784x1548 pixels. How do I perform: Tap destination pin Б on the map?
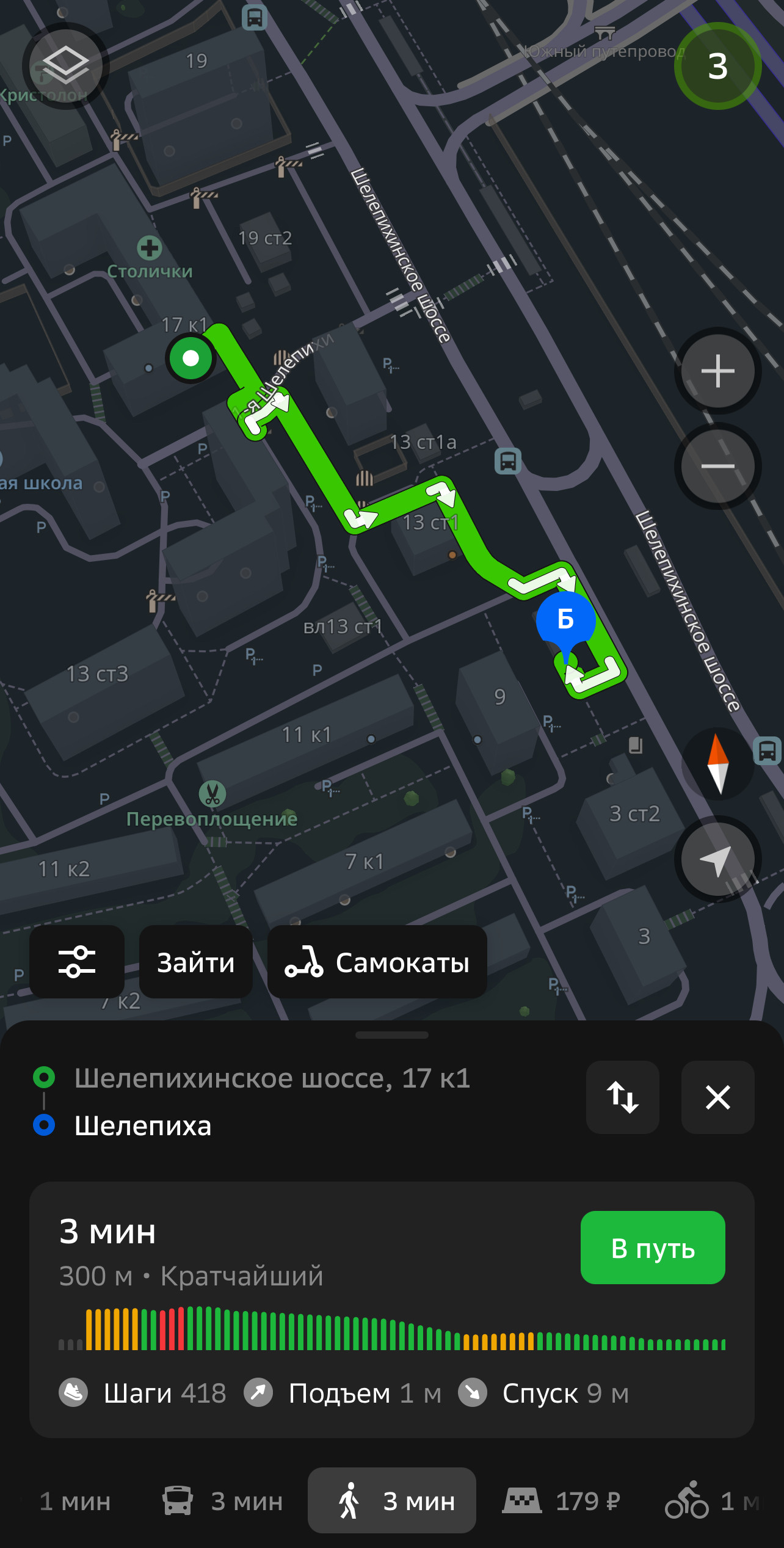click(565, 620)
